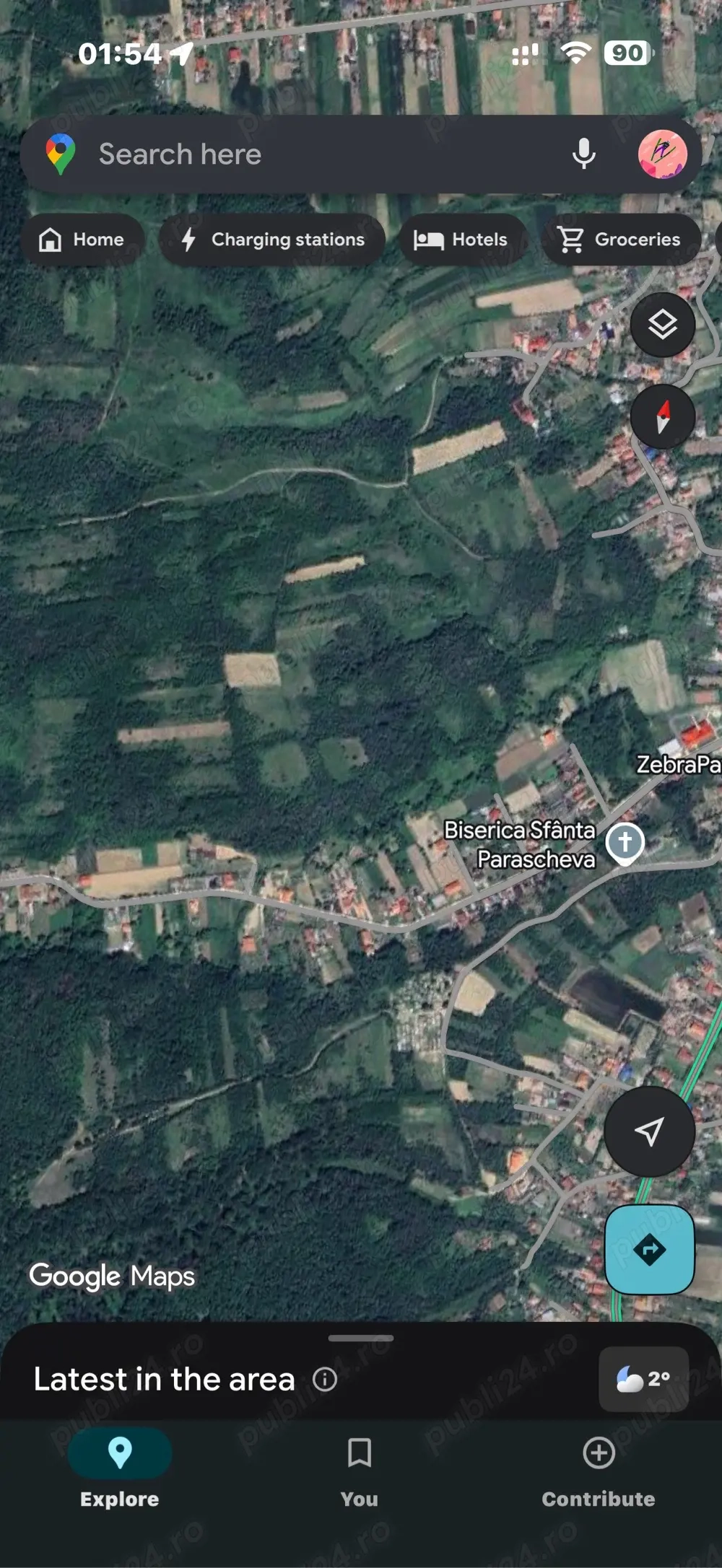Open the map layers picker
Screen dimensions: 722x1568
[663, 325]
